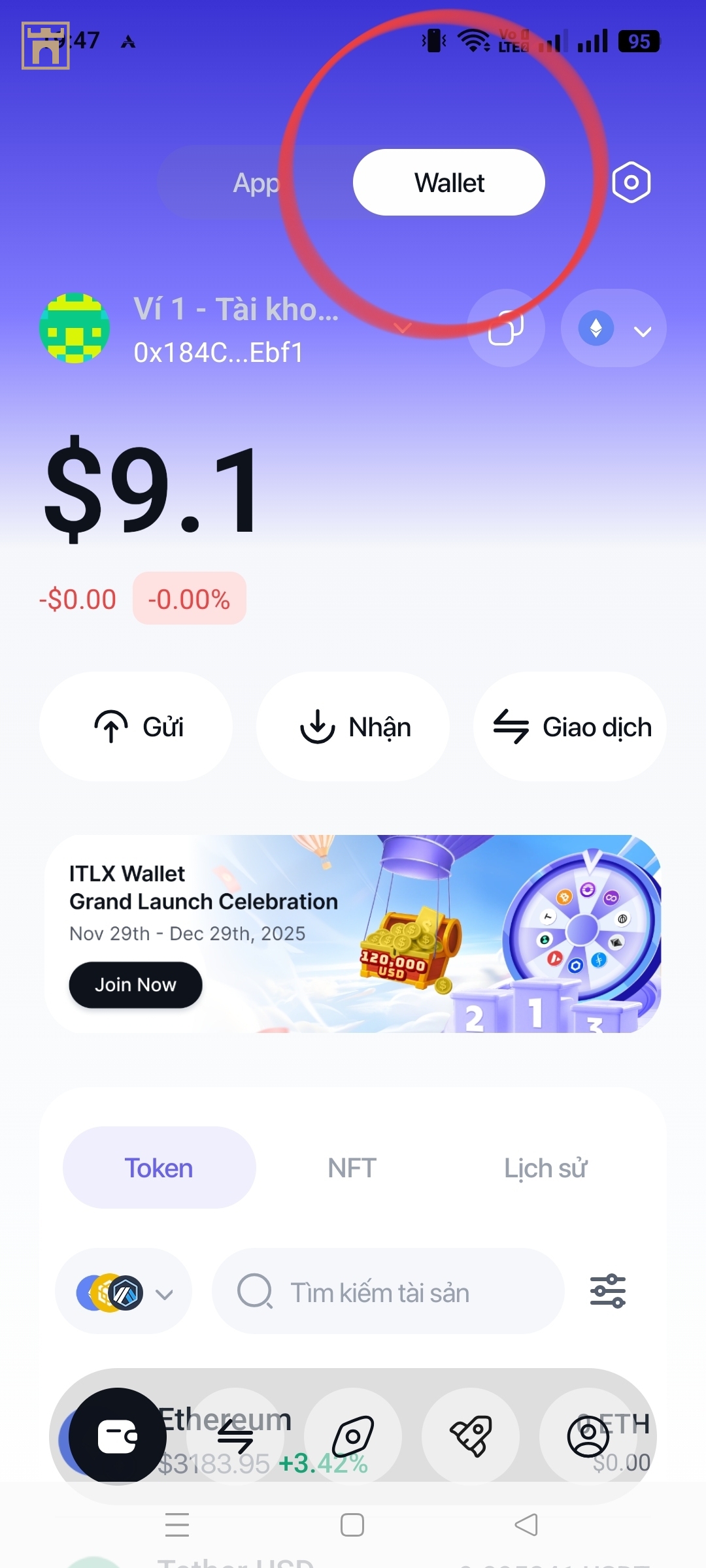
Task: Open settings hexagon icon
Action: [x=631, y=182]
